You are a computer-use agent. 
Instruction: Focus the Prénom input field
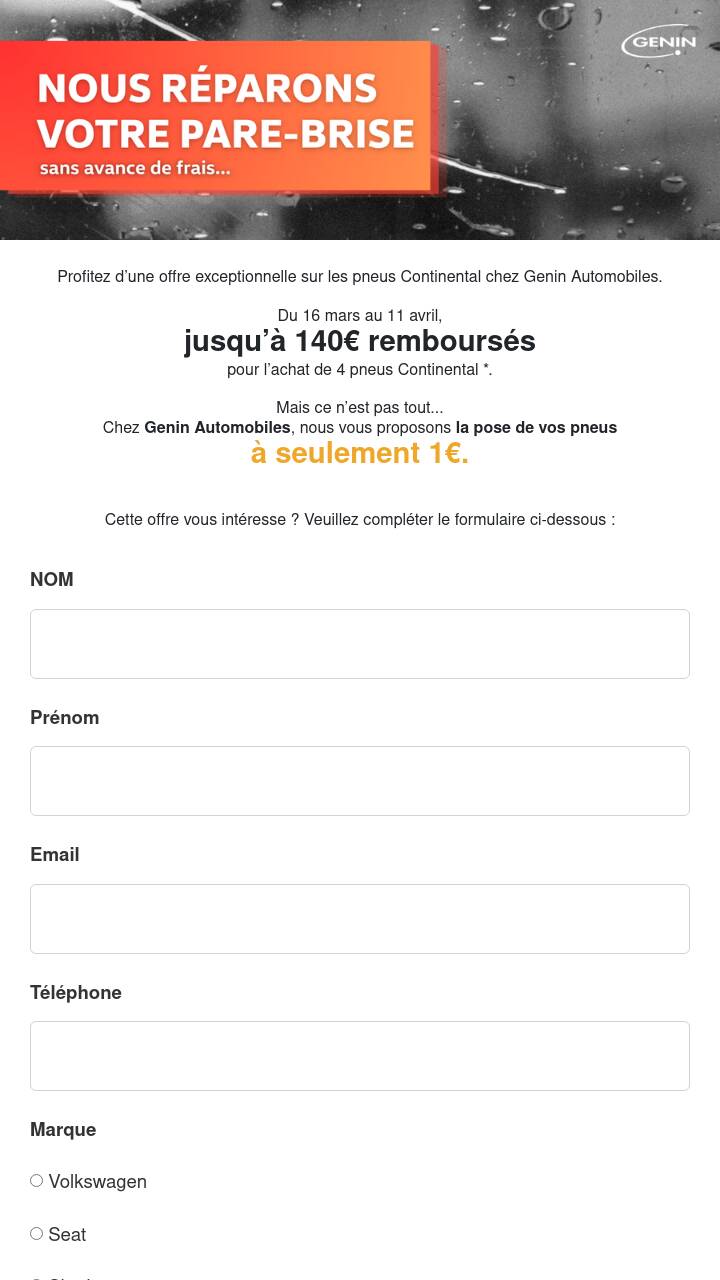[360, 781]
